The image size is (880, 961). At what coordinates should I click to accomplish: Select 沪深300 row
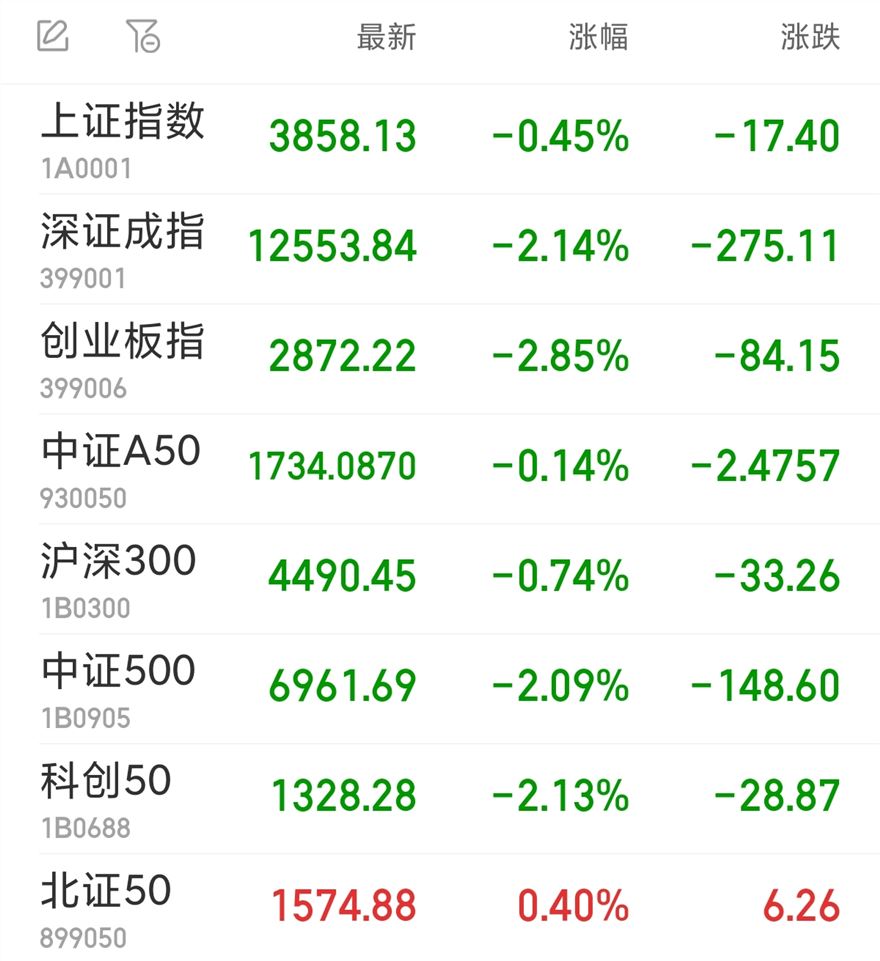[x=118, y=577]
